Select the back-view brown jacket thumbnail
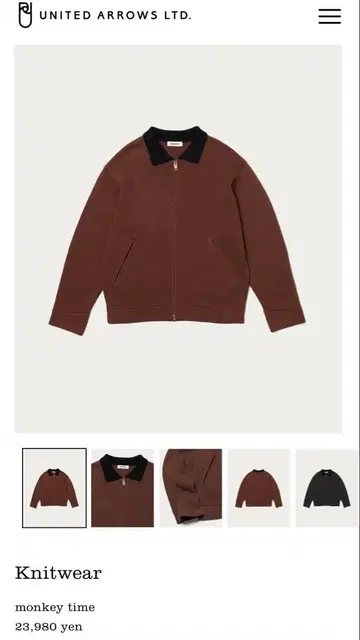Image resolution: width=360 pixels, height=640 pixels. click(x=259, y=488)
